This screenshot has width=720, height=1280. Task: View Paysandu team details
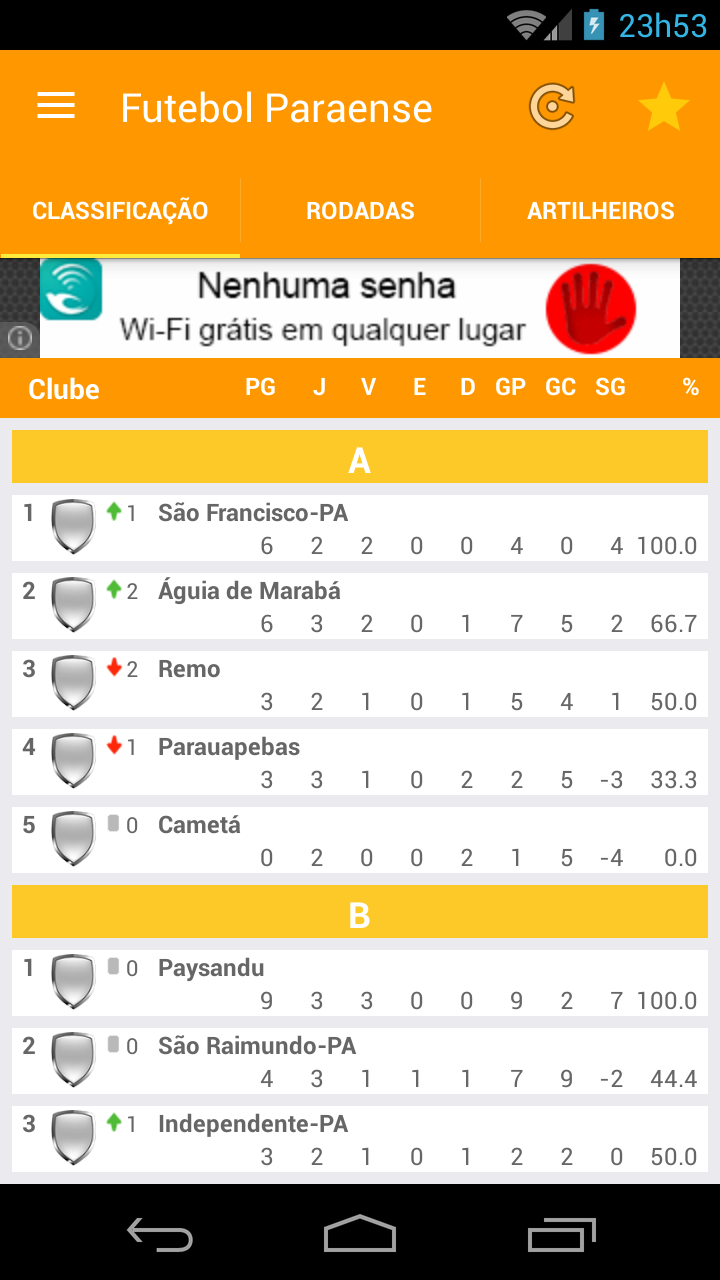click(x=360, y=983)
